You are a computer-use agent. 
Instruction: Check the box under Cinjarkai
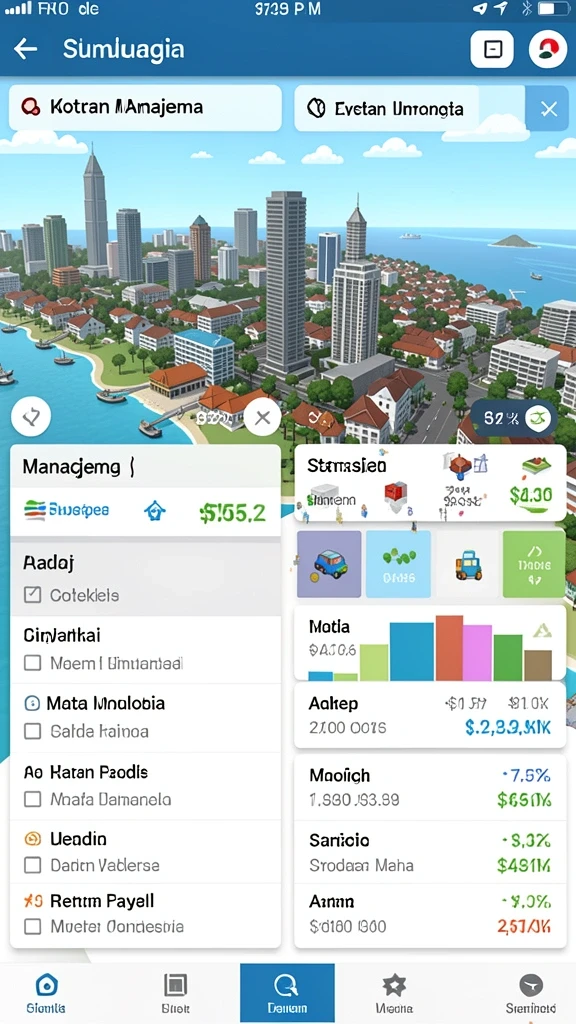pyautogui.click(x=32, y=663)
